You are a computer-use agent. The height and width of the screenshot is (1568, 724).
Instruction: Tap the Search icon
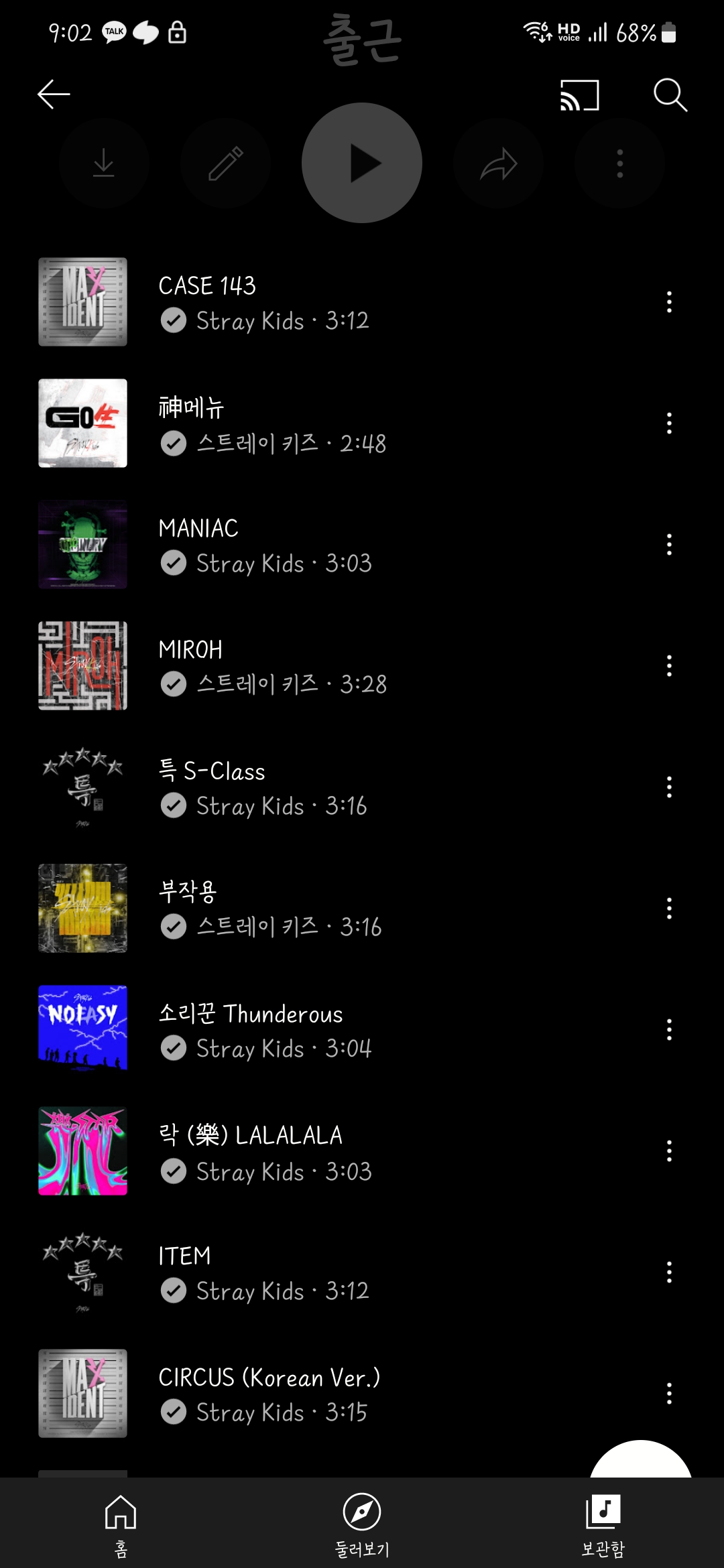click(x=671, y=95)
